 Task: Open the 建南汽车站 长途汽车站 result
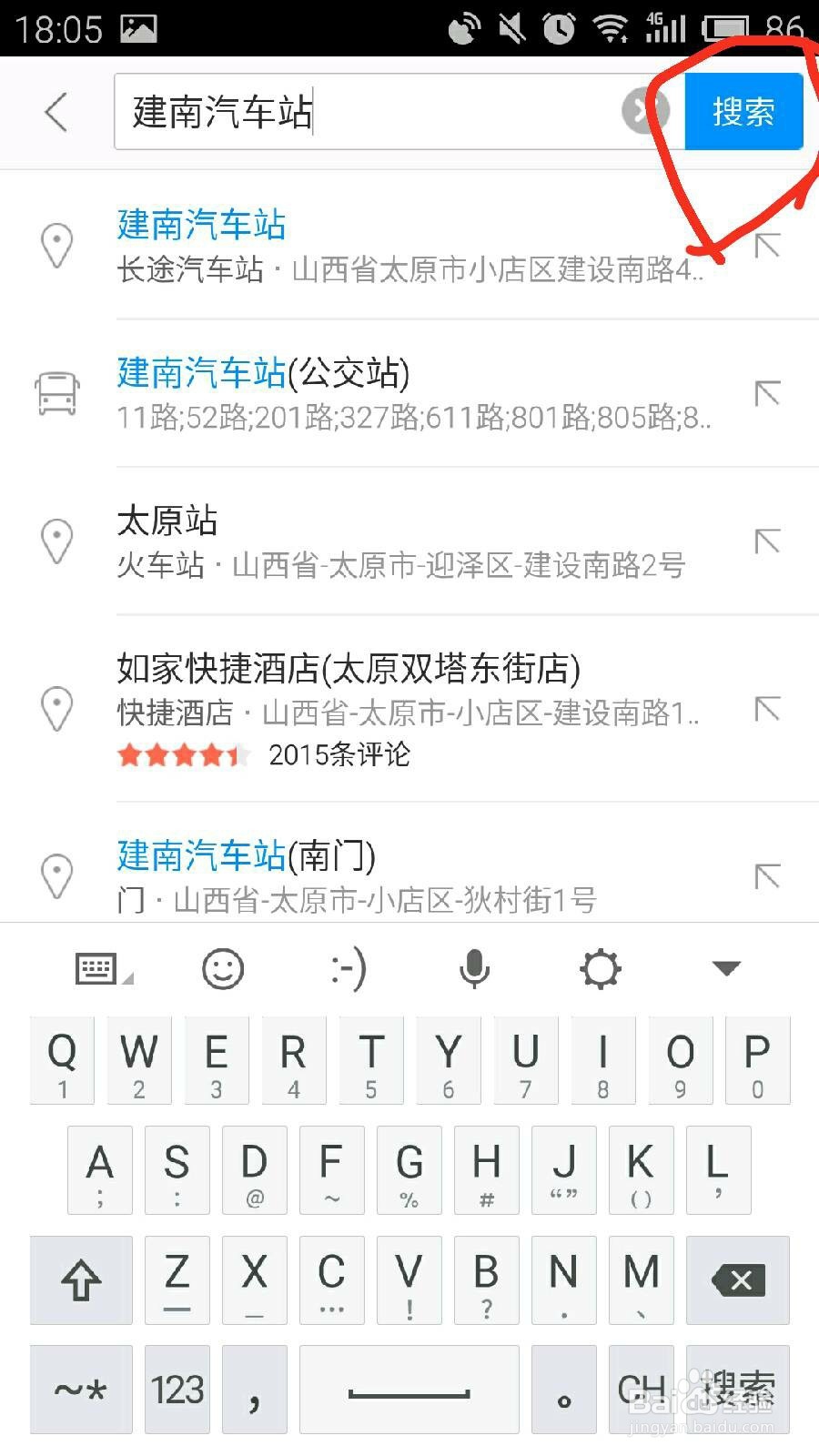[409, 245]
